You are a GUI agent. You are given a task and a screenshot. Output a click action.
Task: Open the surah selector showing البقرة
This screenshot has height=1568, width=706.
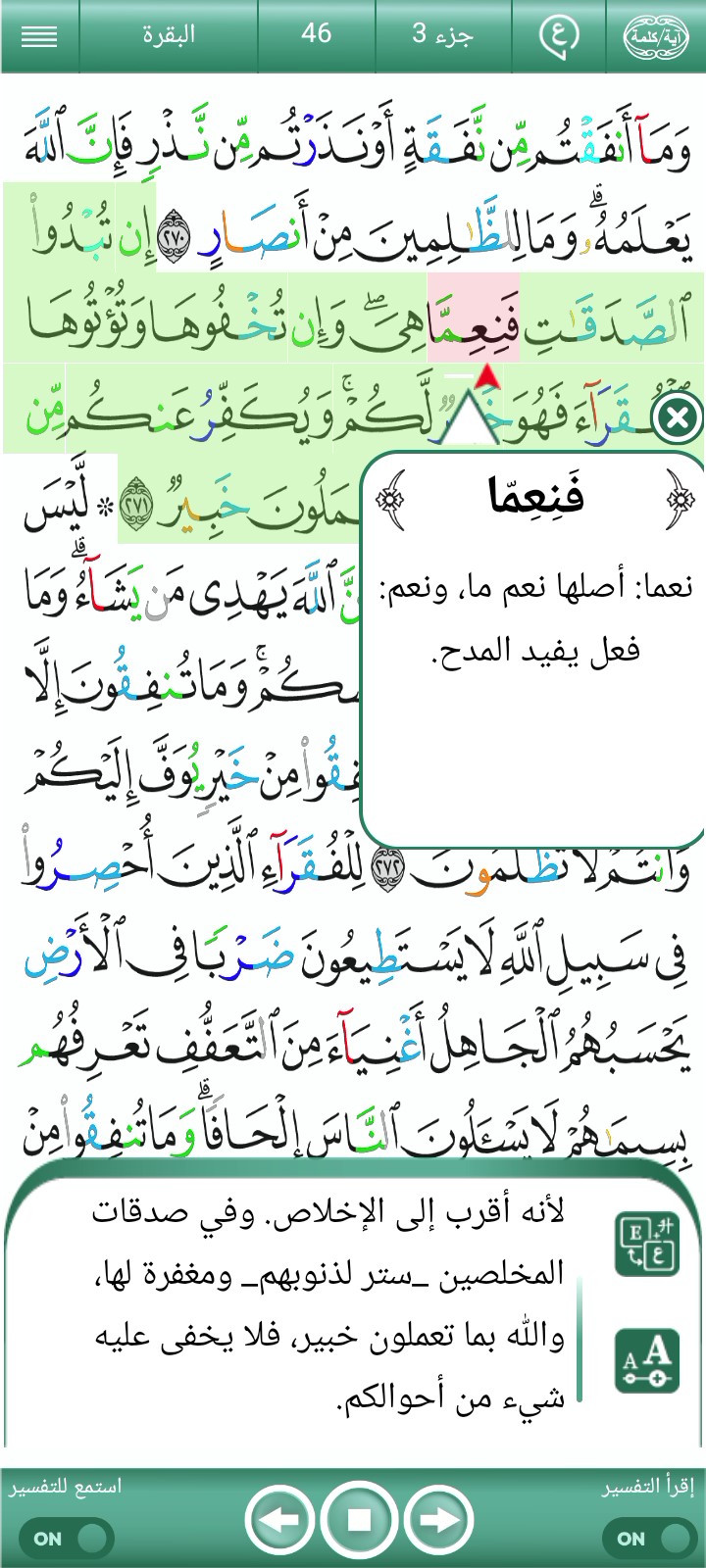(x=169, y=35)
